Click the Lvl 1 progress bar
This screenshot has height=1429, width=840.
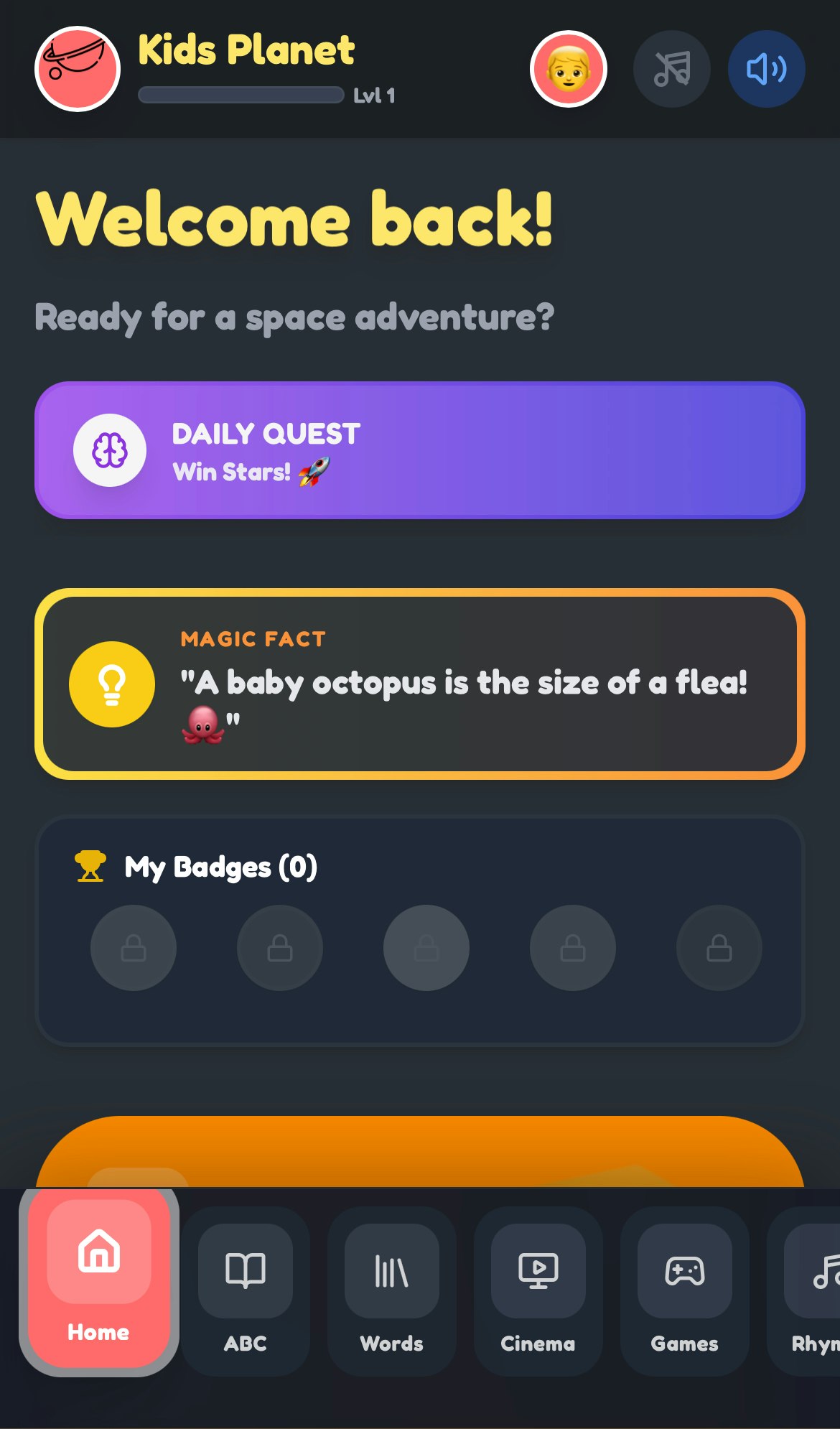coord(241,93)
